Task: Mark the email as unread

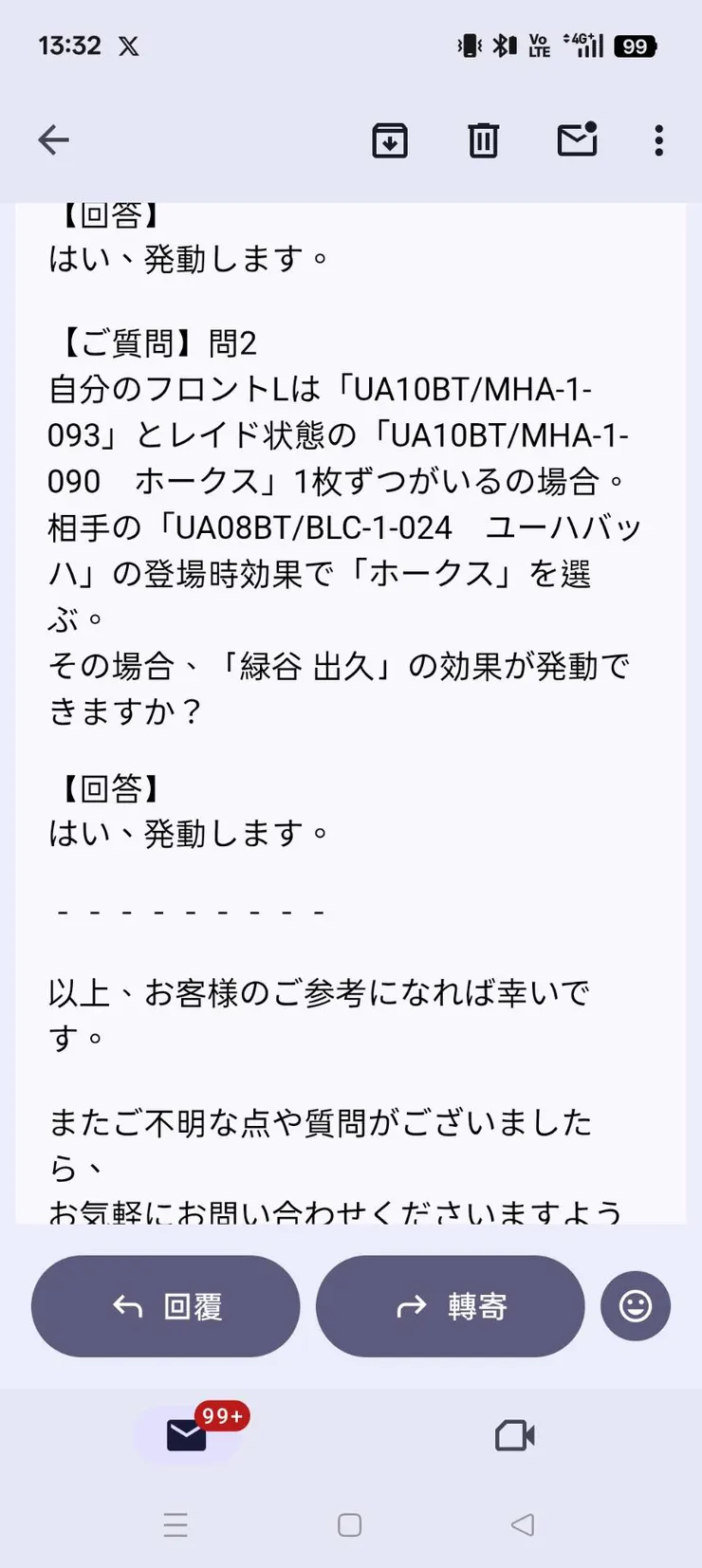Action: pos(575,139)
